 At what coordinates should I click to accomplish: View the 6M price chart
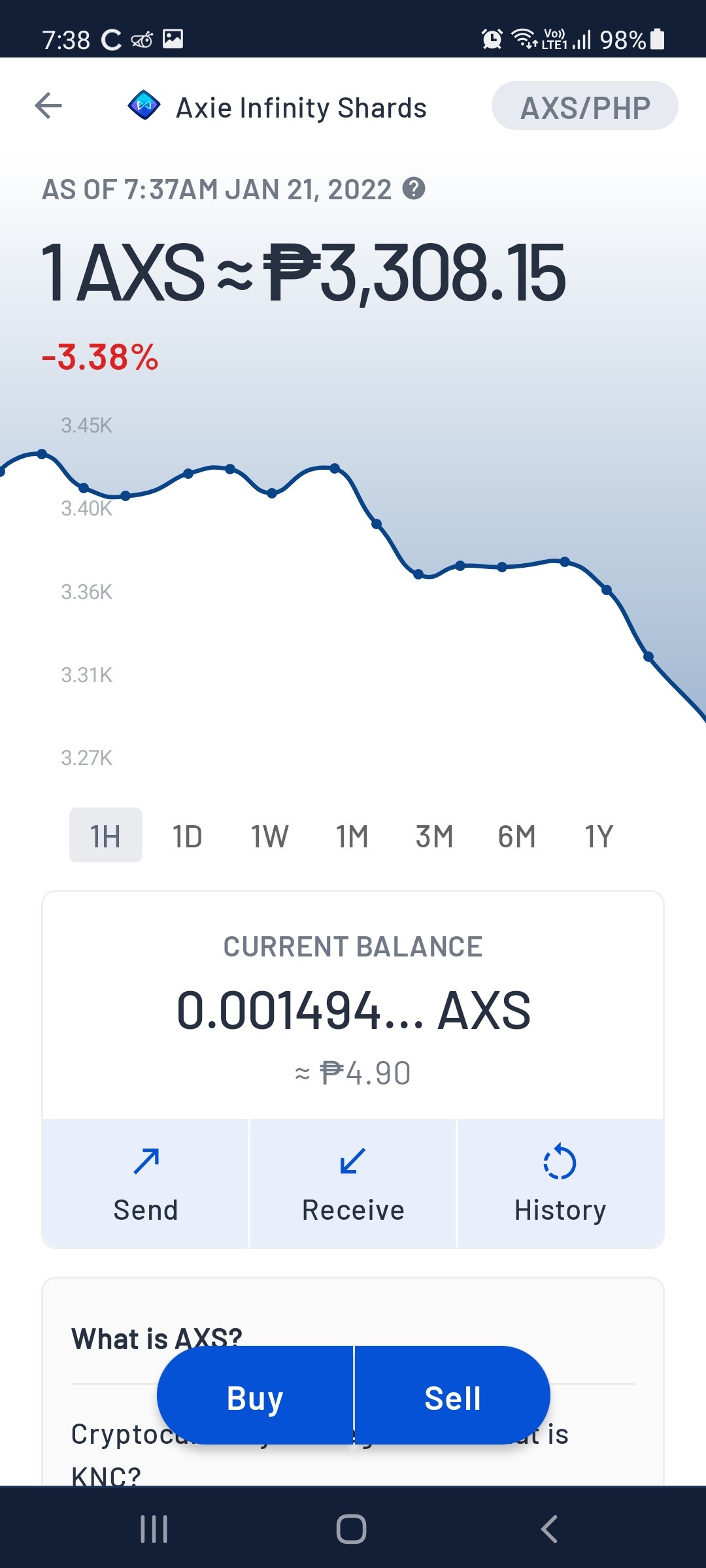point(517,836)
